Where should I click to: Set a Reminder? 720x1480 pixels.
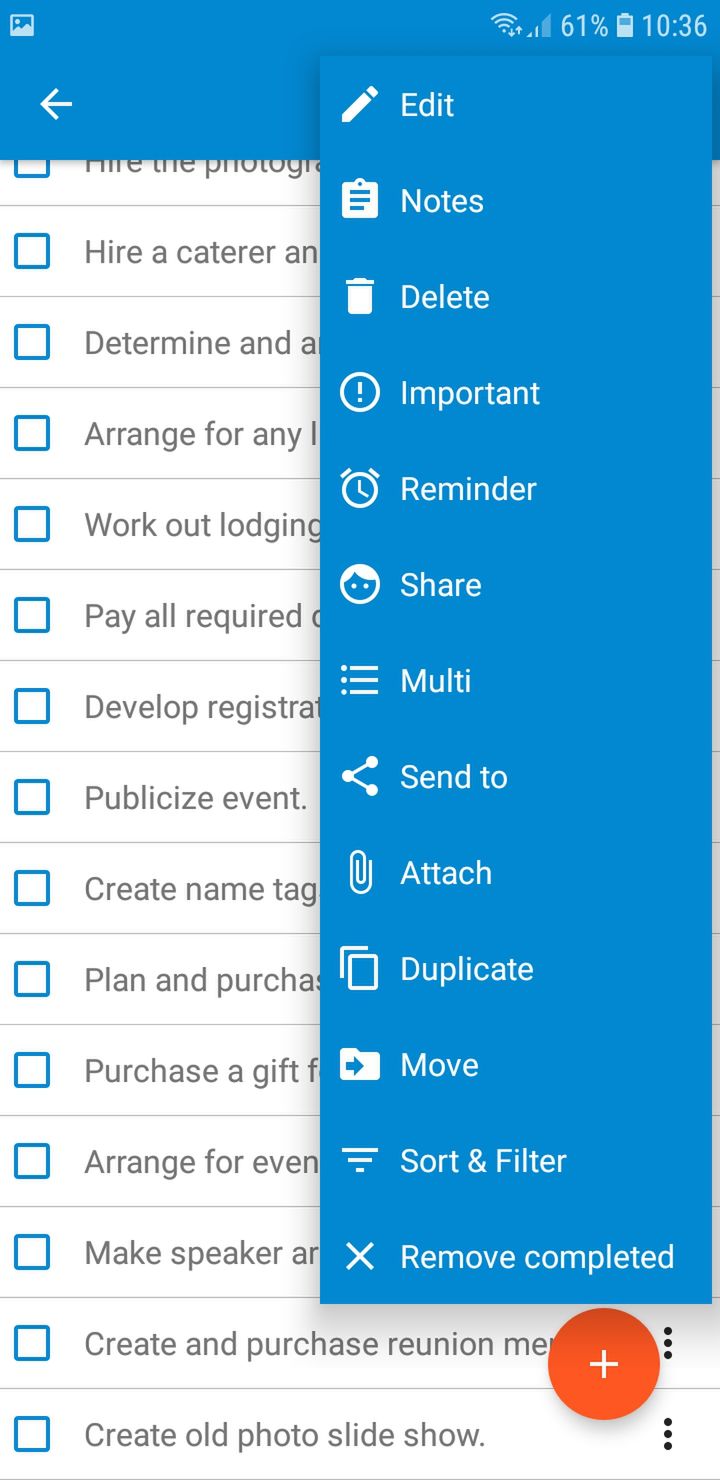coord(516,489)
